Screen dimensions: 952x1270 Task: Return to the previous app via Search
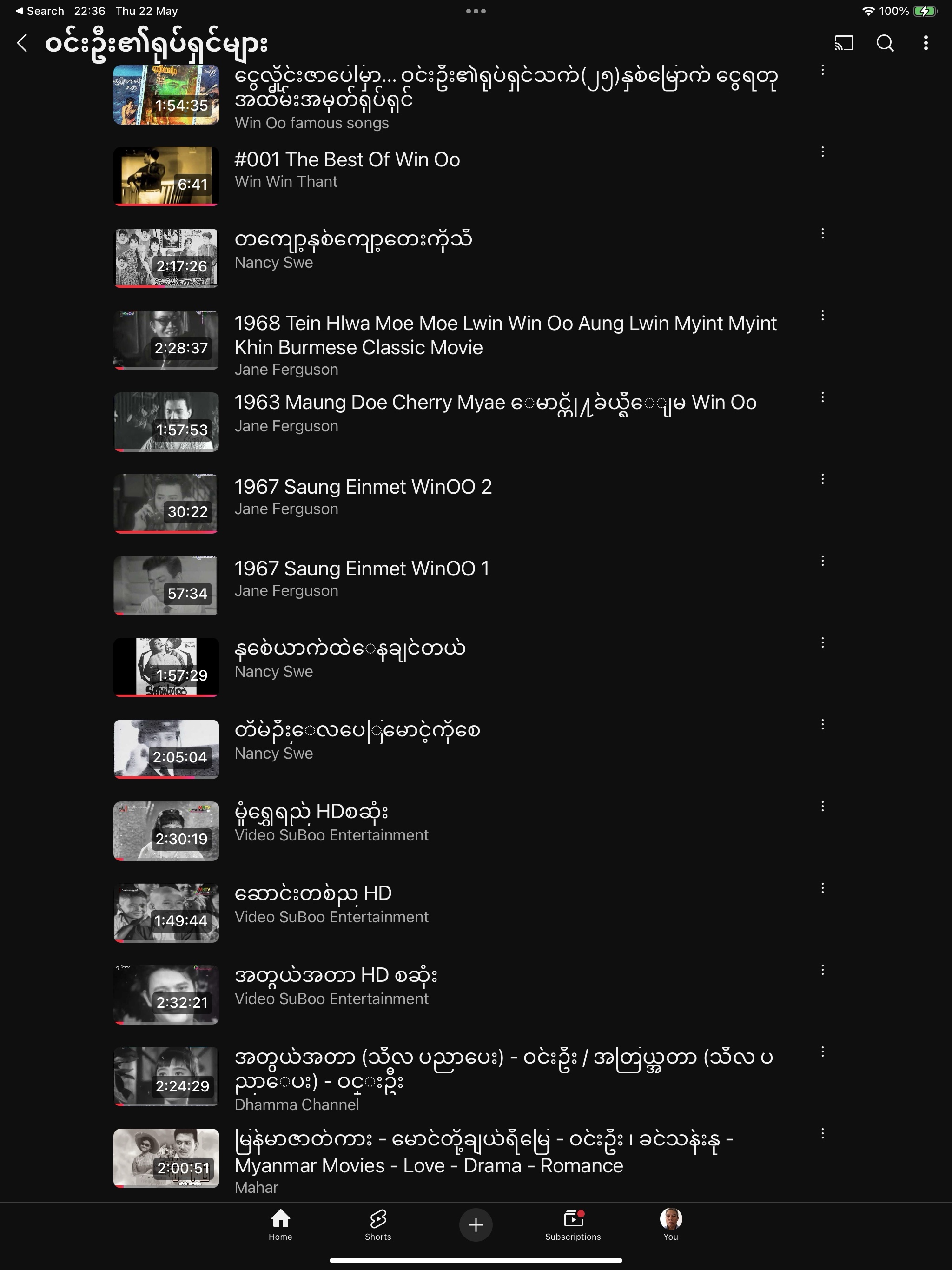pos(39,11)
